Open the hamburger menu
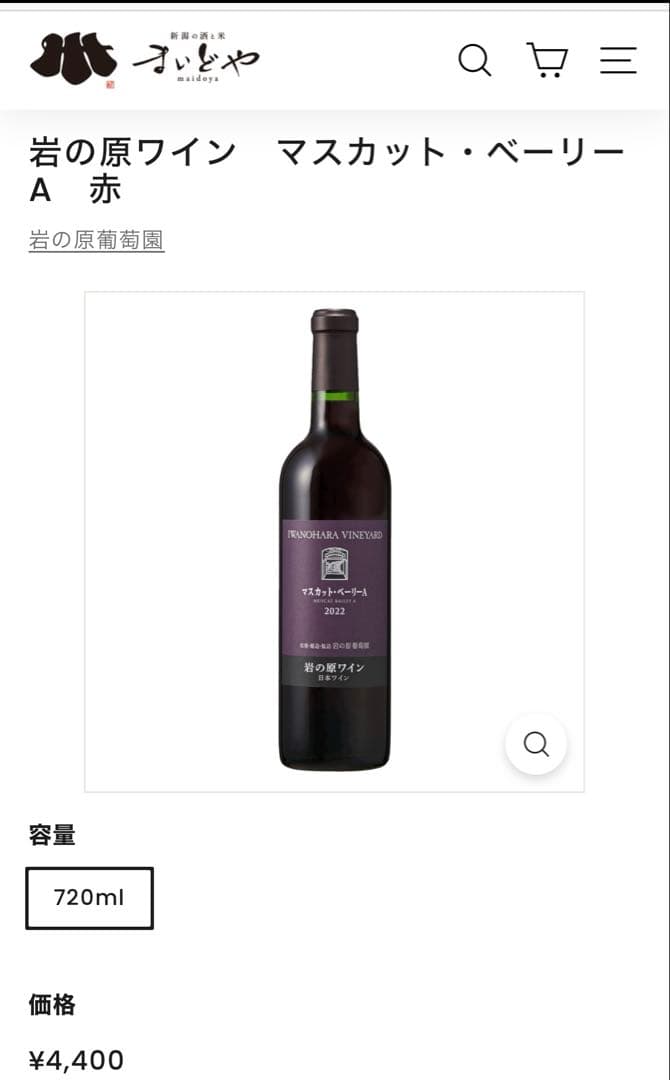 618,61
